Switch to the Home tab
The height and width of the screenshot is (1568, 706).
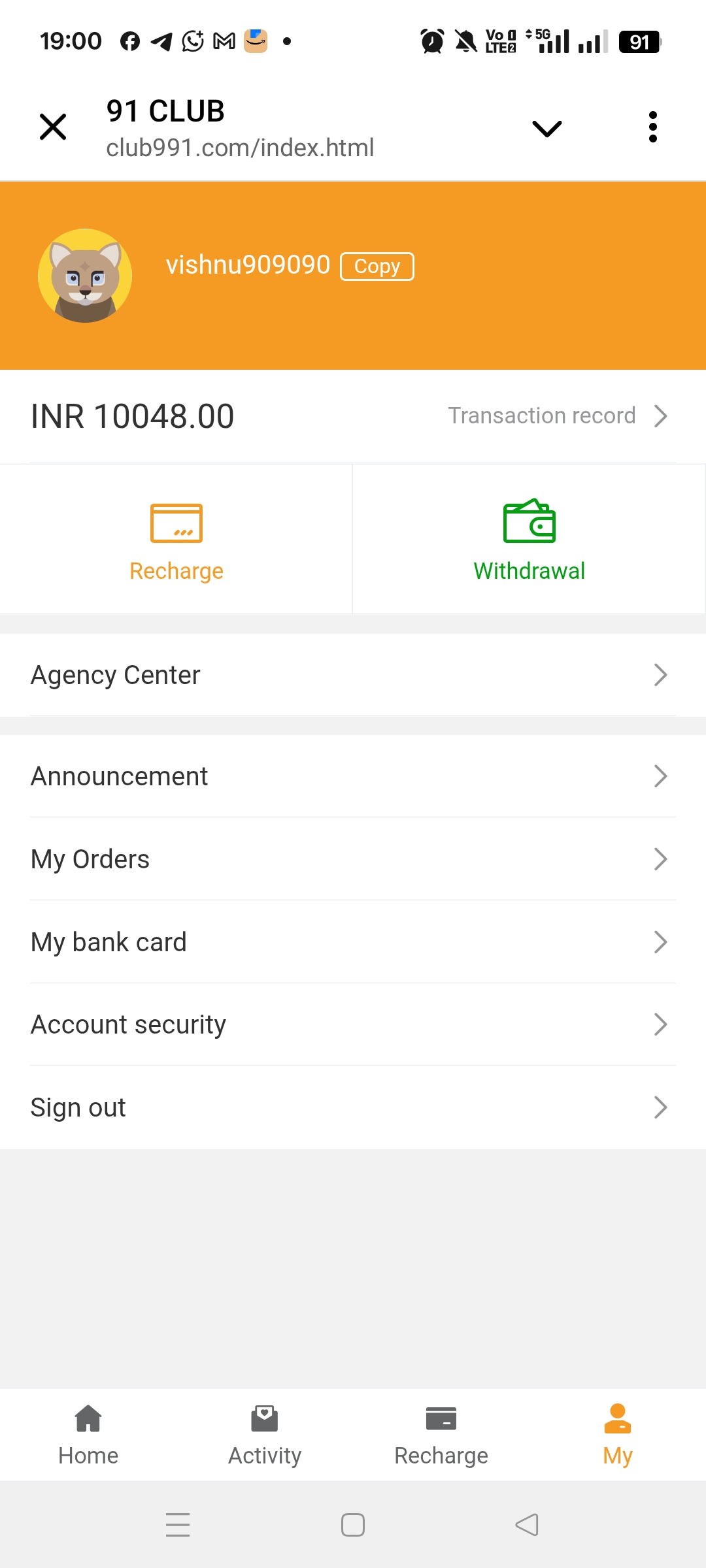pyautogui.click(x=88, y=1435)
